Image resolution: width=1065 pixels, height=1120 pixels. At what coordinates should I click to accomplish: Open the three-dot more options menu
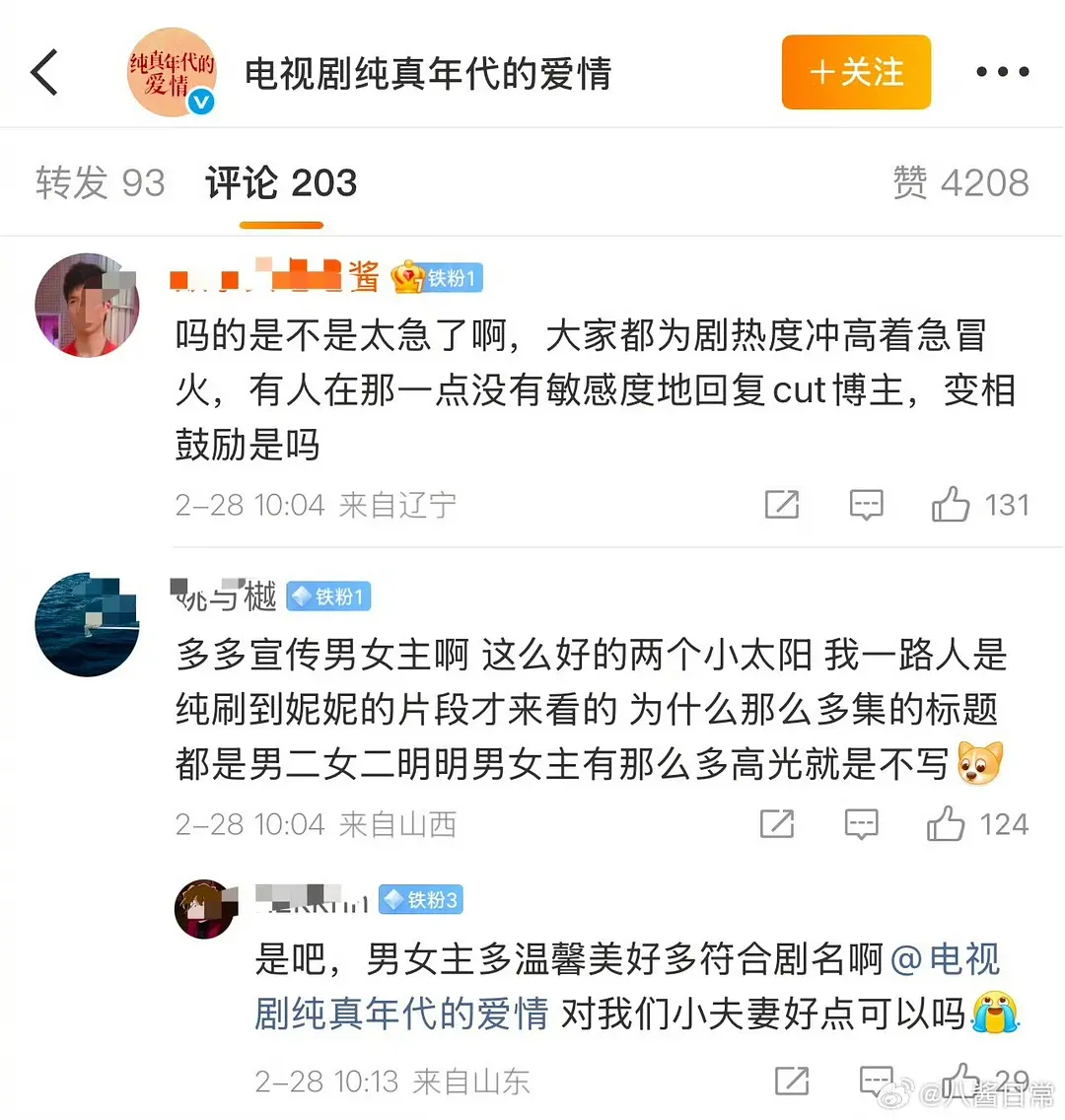1001,69
